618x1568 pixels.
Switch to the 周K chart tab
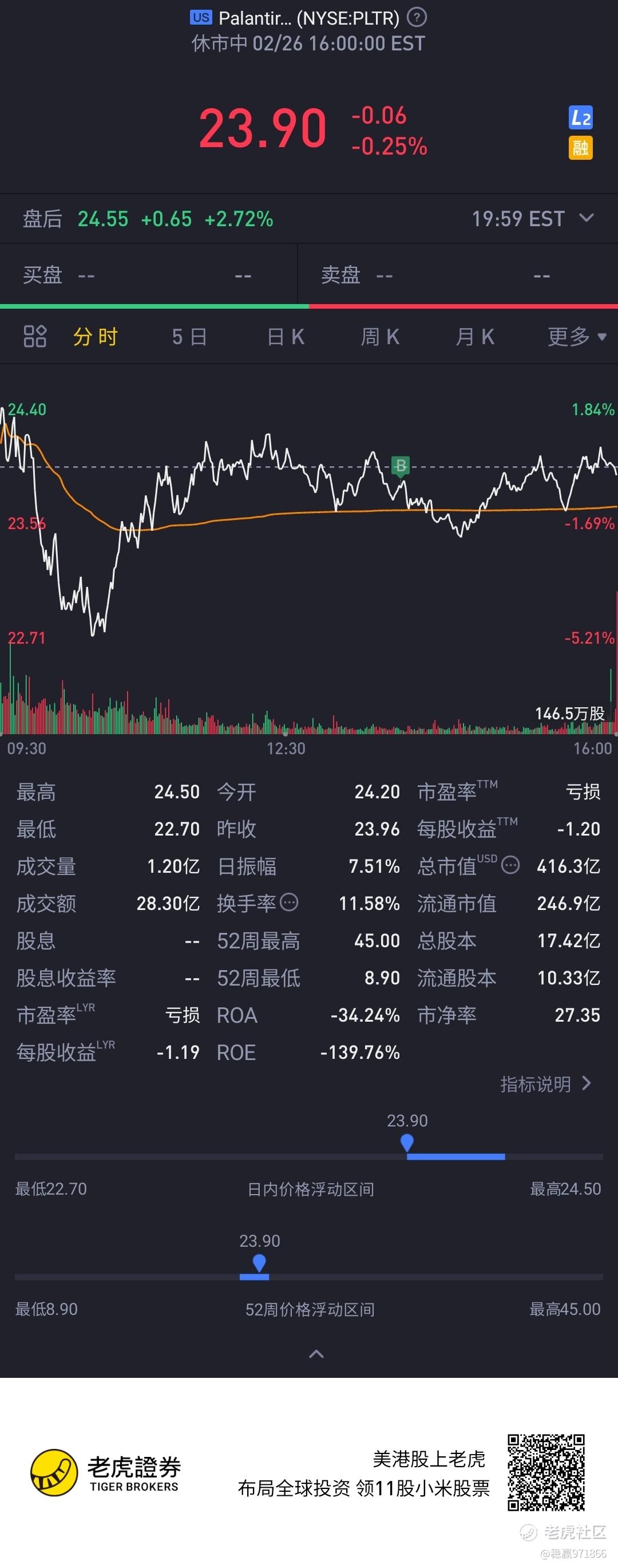(x=380, y=337)
